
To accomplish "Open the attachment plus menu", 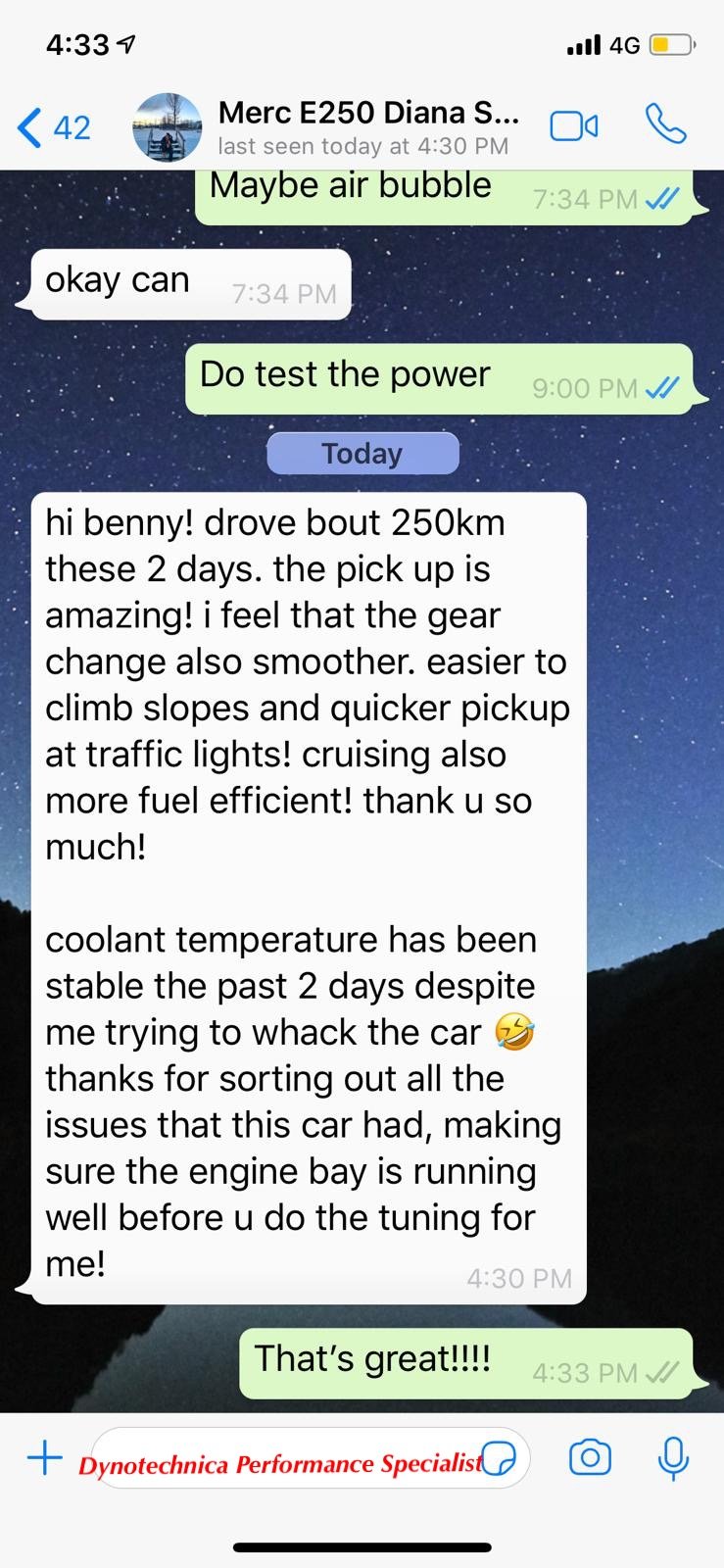I will click(x=44, y=1458).
